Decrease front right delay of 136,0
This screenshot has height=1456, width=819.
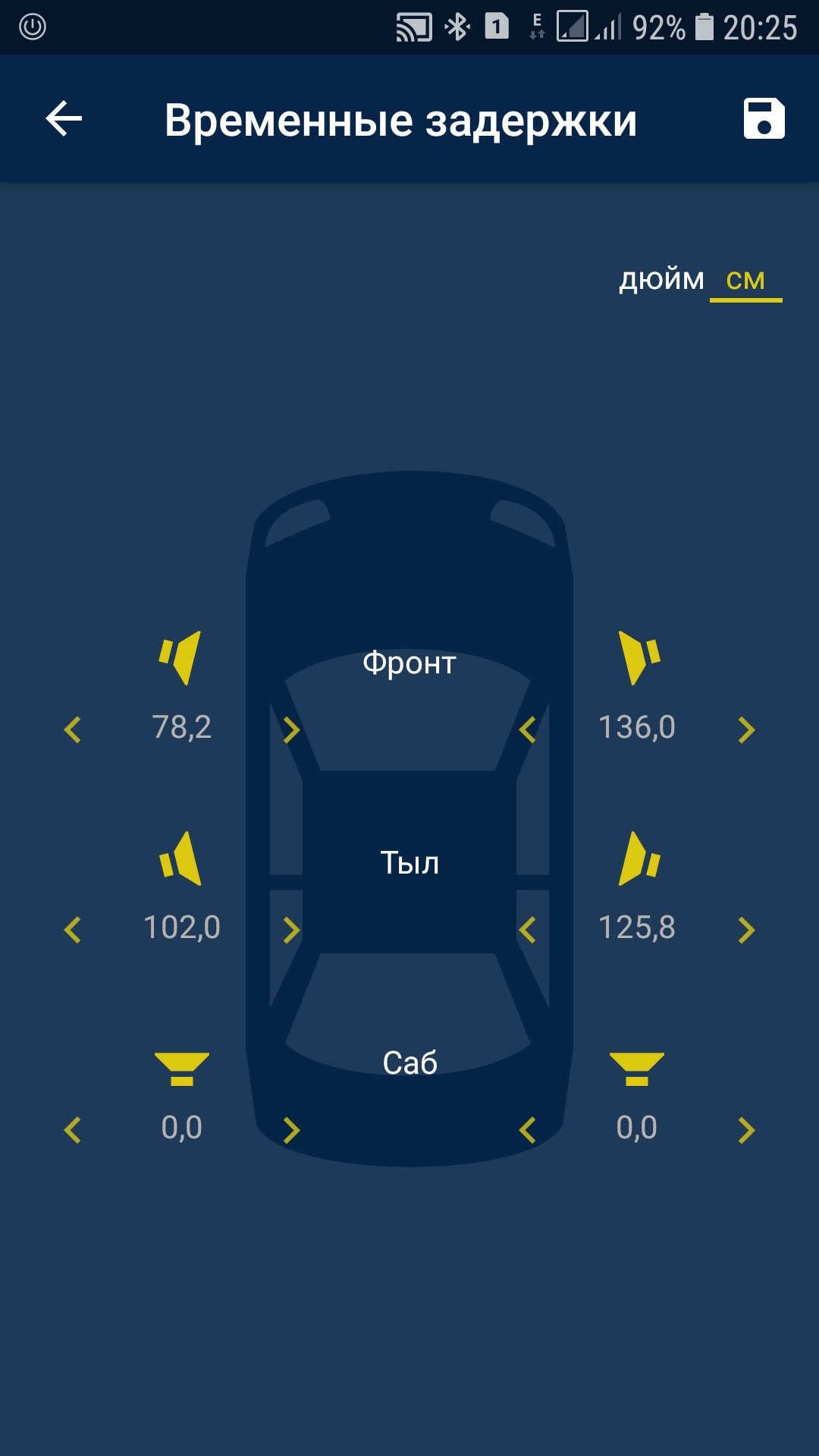[528, 730]
